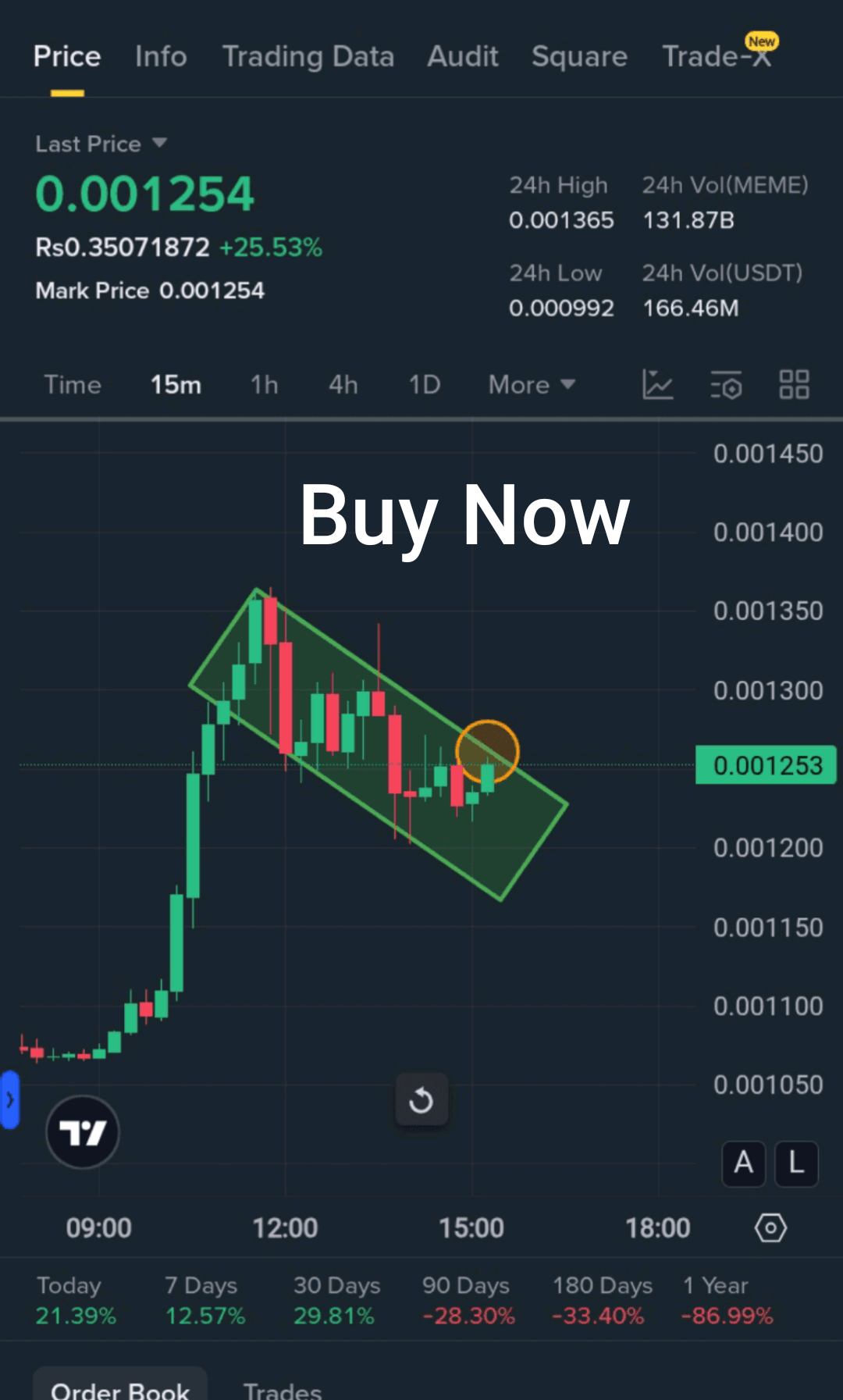Image resolution: width=843 pixels, height=1400 pixels.
Task: Expand the blue drawing tools handle
Action: (x=9, y=1100)
